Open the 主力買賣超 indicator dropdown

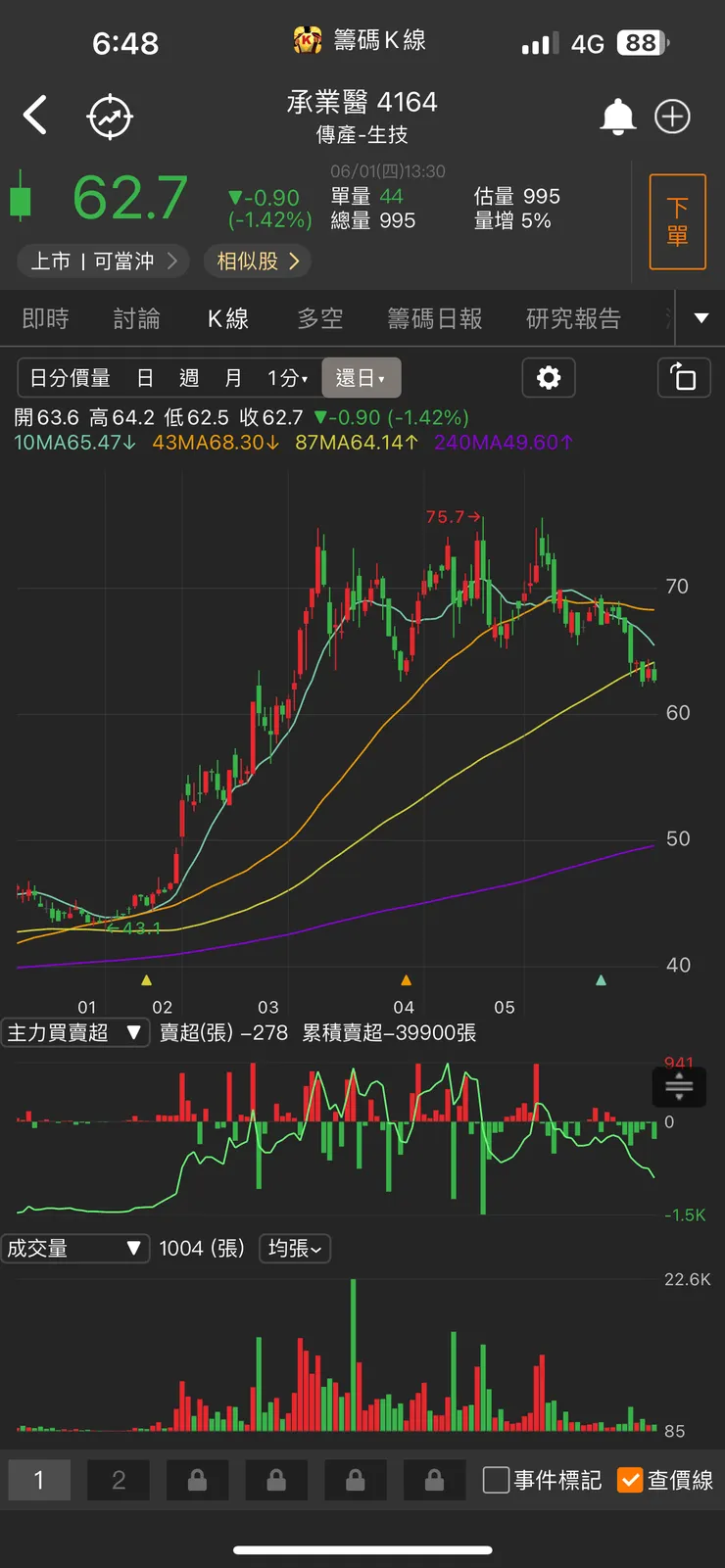75,1031
